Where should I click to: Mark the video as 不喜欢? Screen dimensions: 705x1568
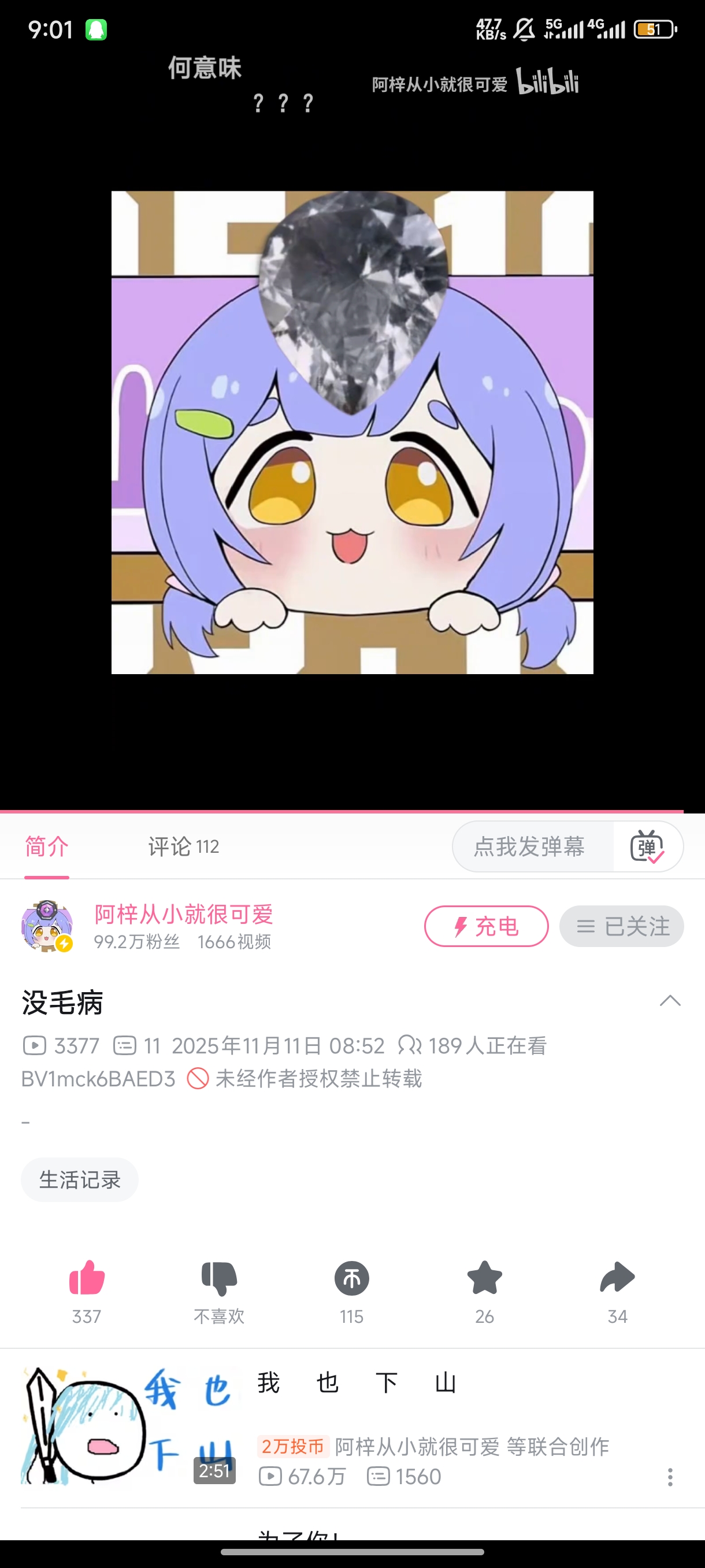219,1278
